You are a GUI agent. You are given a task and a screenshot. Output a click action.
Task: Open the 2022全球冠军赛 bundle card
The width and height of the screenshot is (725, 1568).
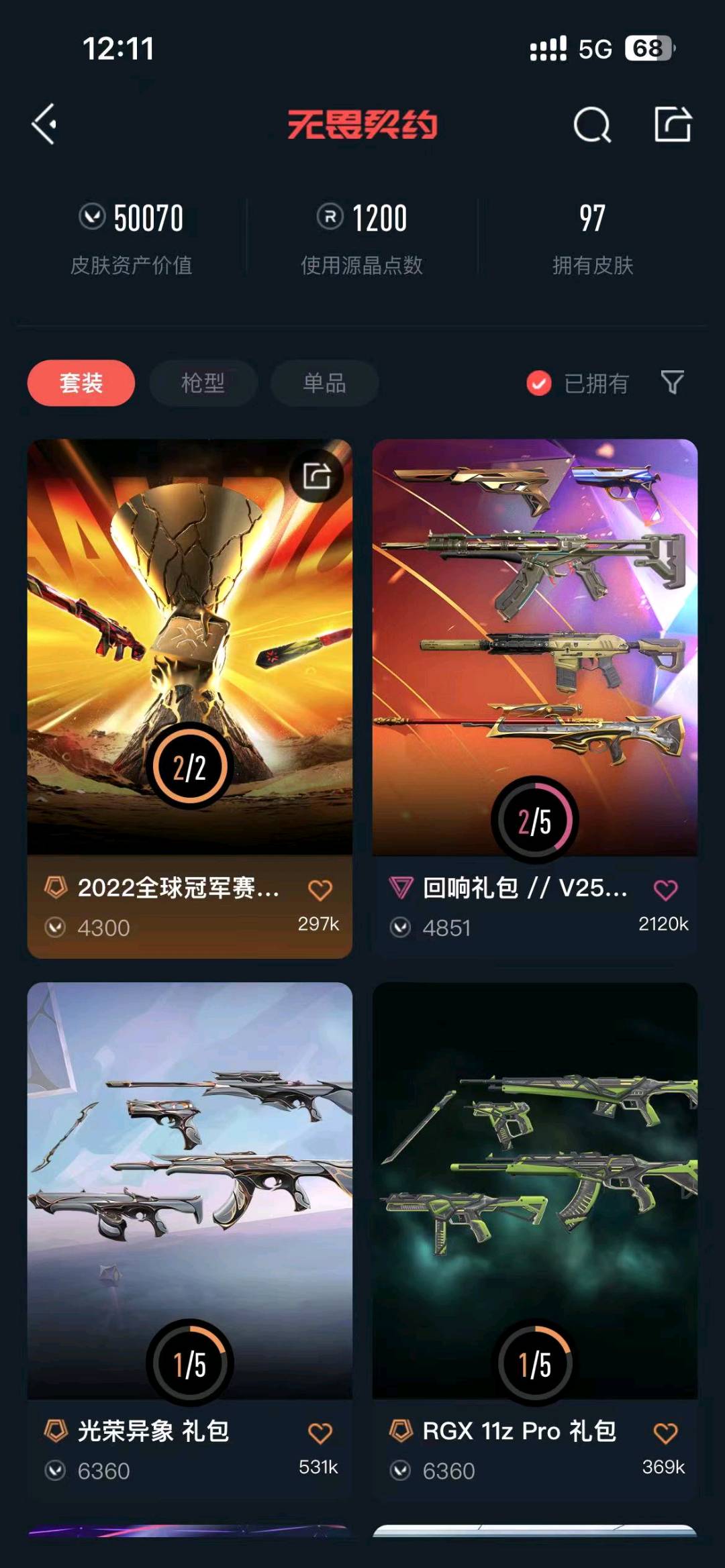[x=189, y=644]
